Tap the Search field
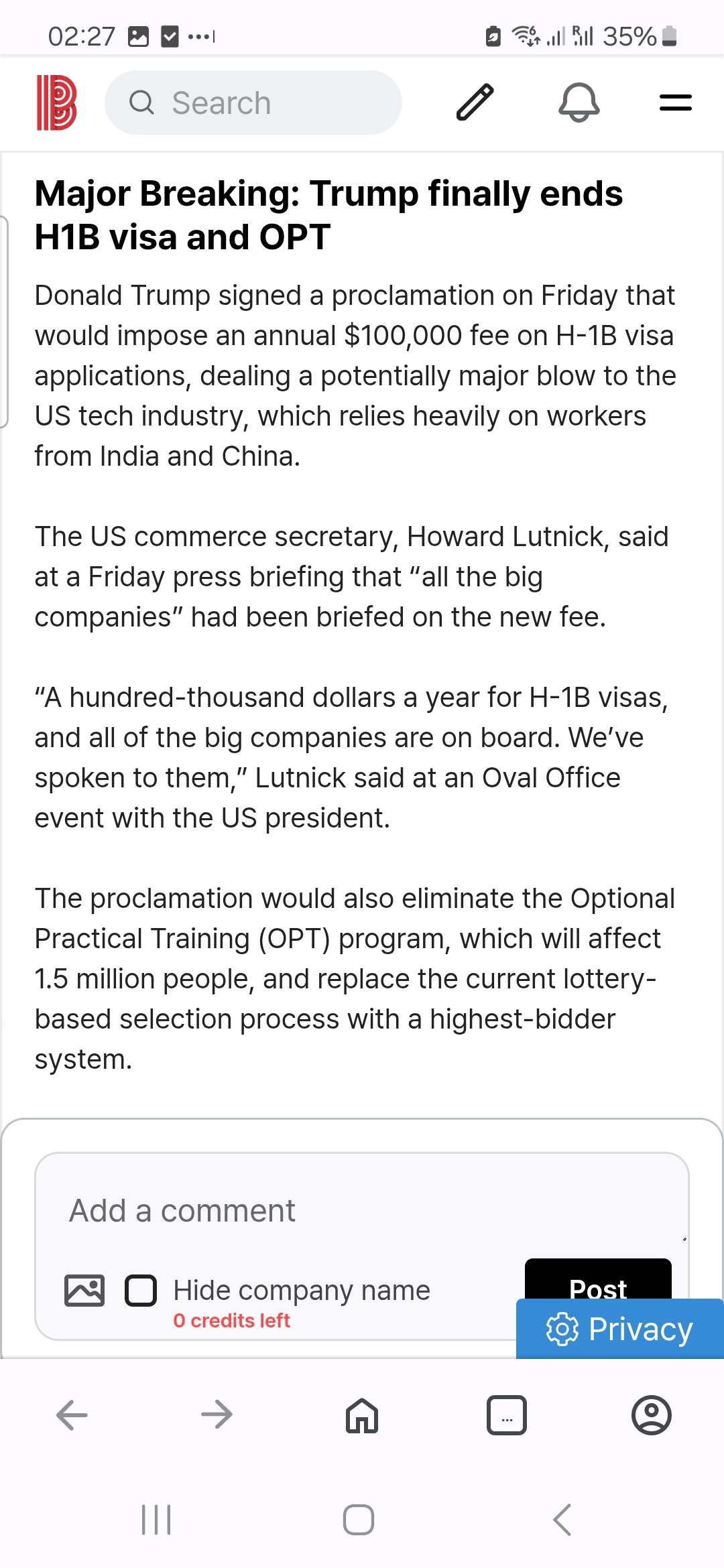724x1568 pixels. tap(253, 103)
